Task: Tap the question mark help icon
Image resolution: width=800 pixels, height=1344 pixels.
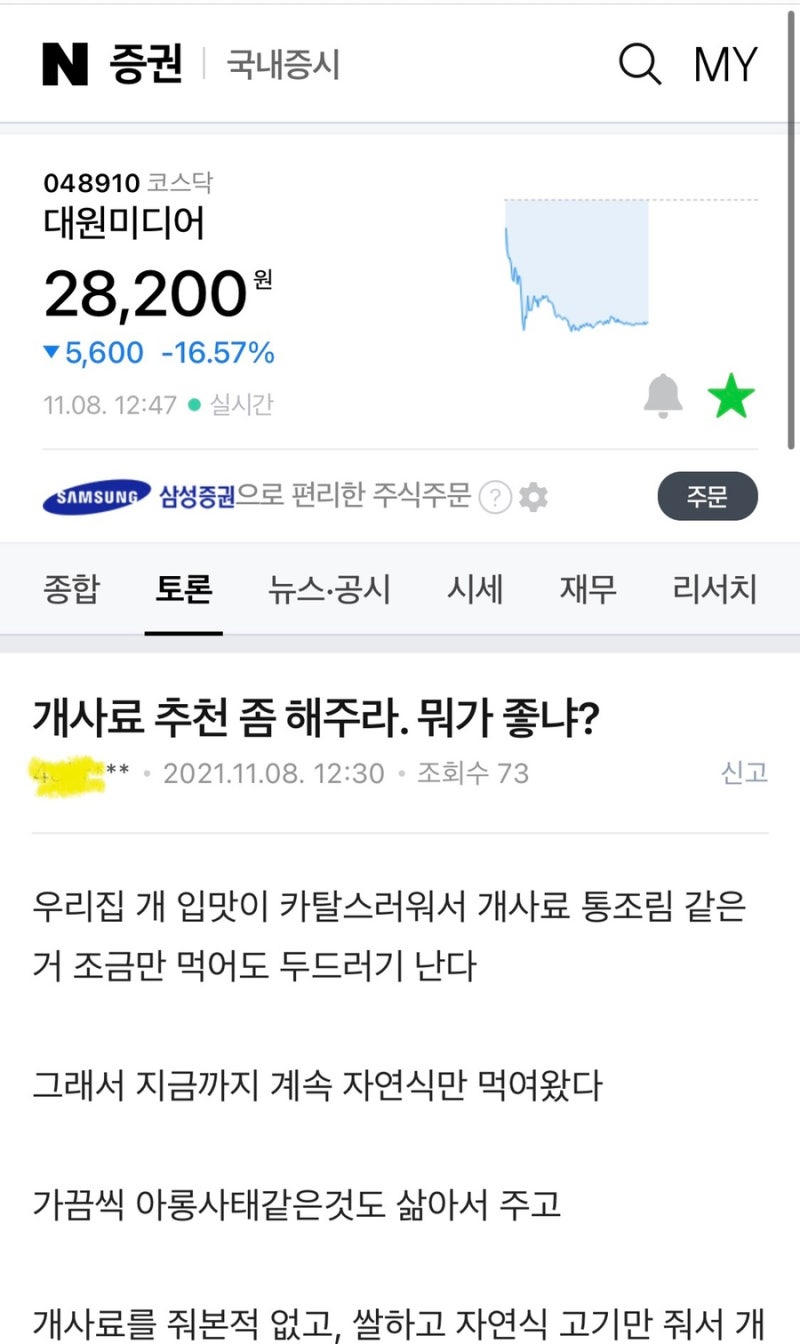Action: tap(494, 497)
